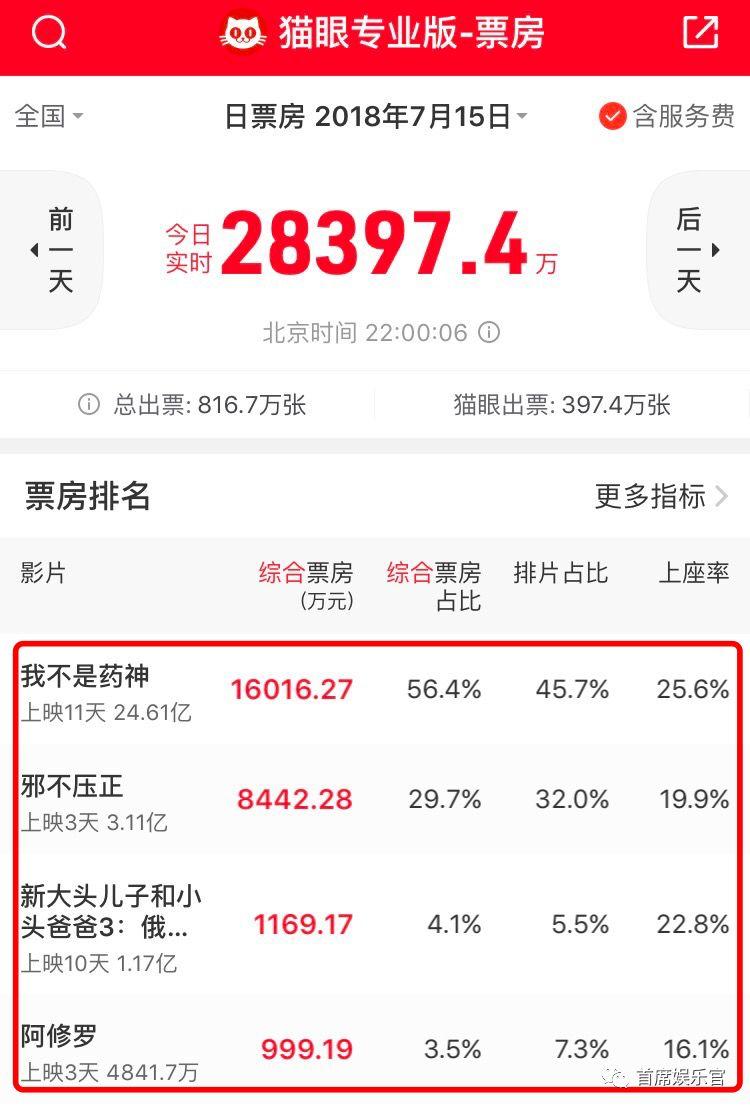Go to 前一天 box office
This screenshot has height=1110, width=750.
point(51,250)
